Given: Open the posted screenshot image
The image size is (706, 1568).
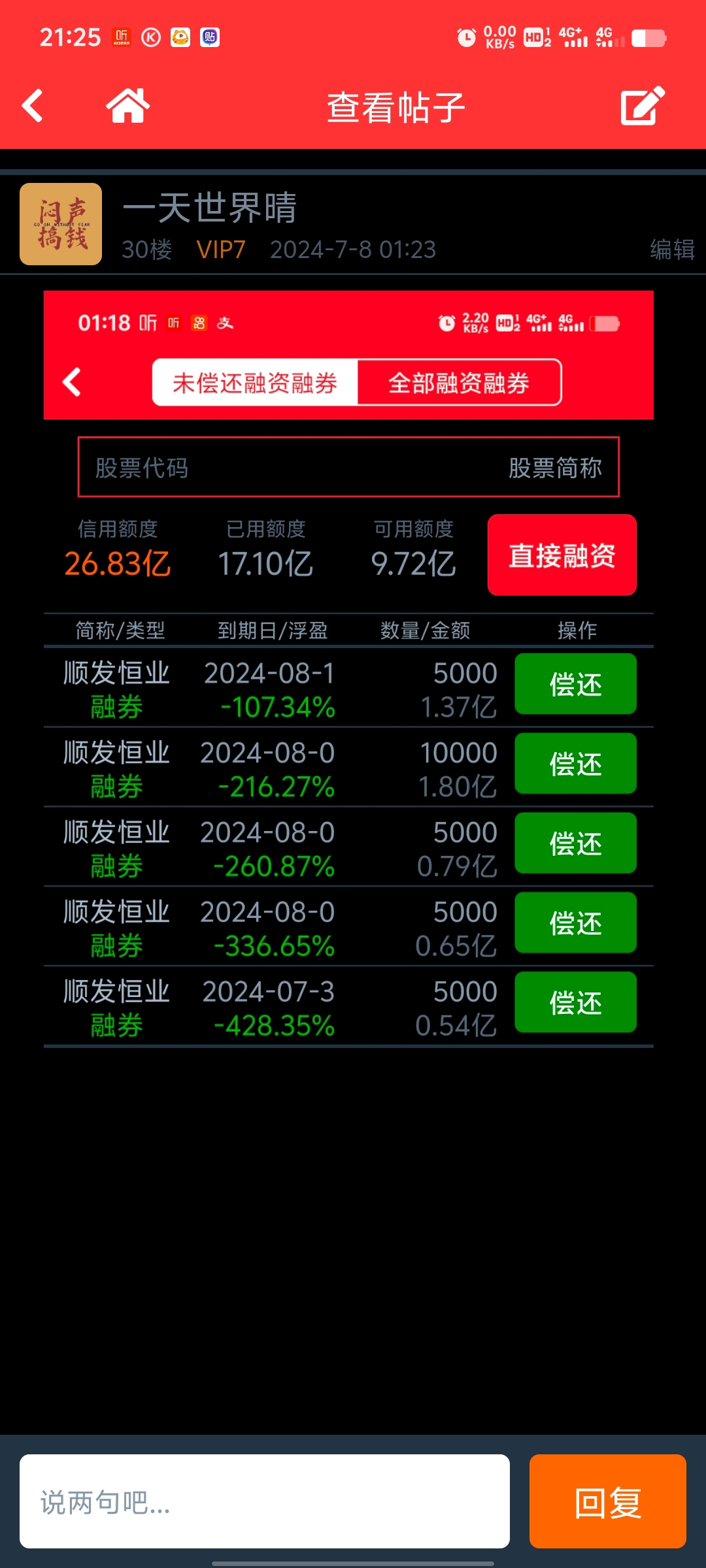Looking at the screenshot, I should coord(348,669).
